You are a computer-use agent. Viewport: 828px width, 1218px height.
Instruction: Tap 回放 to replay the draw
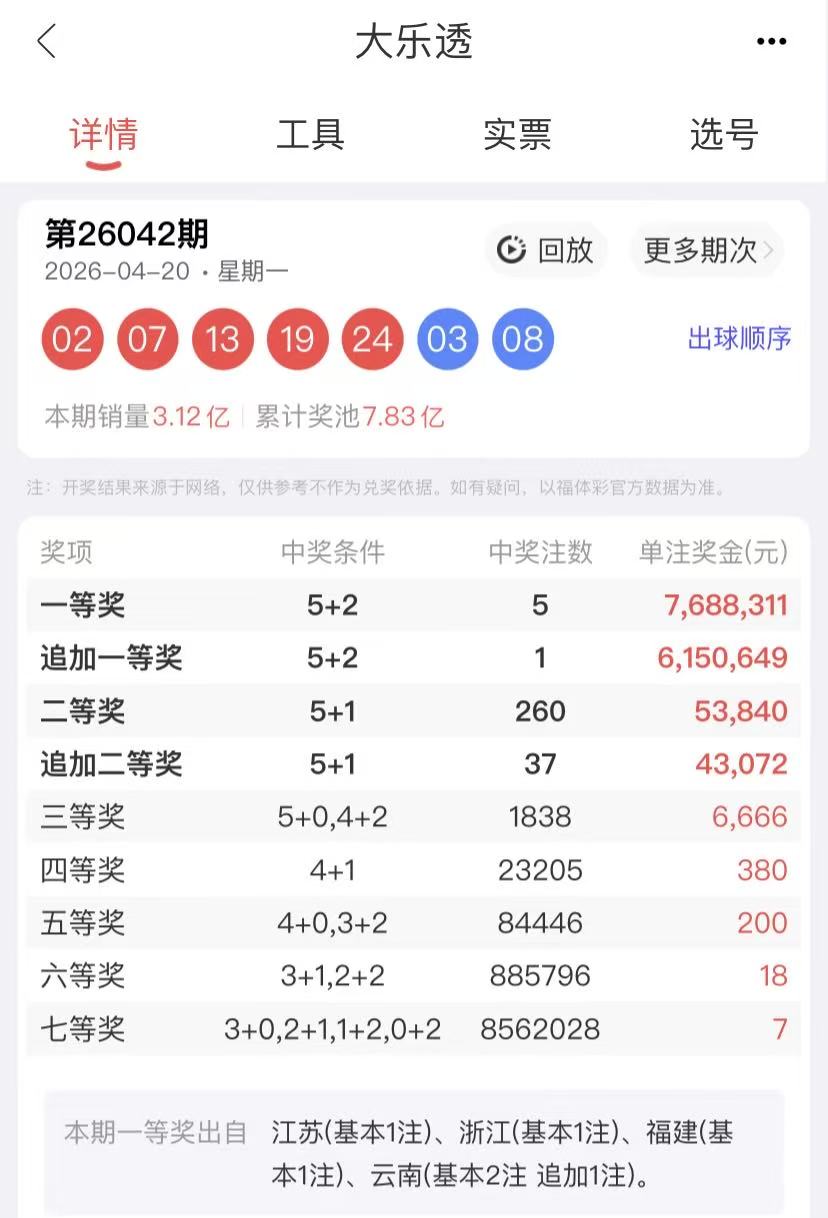click(x=546, y=250)
